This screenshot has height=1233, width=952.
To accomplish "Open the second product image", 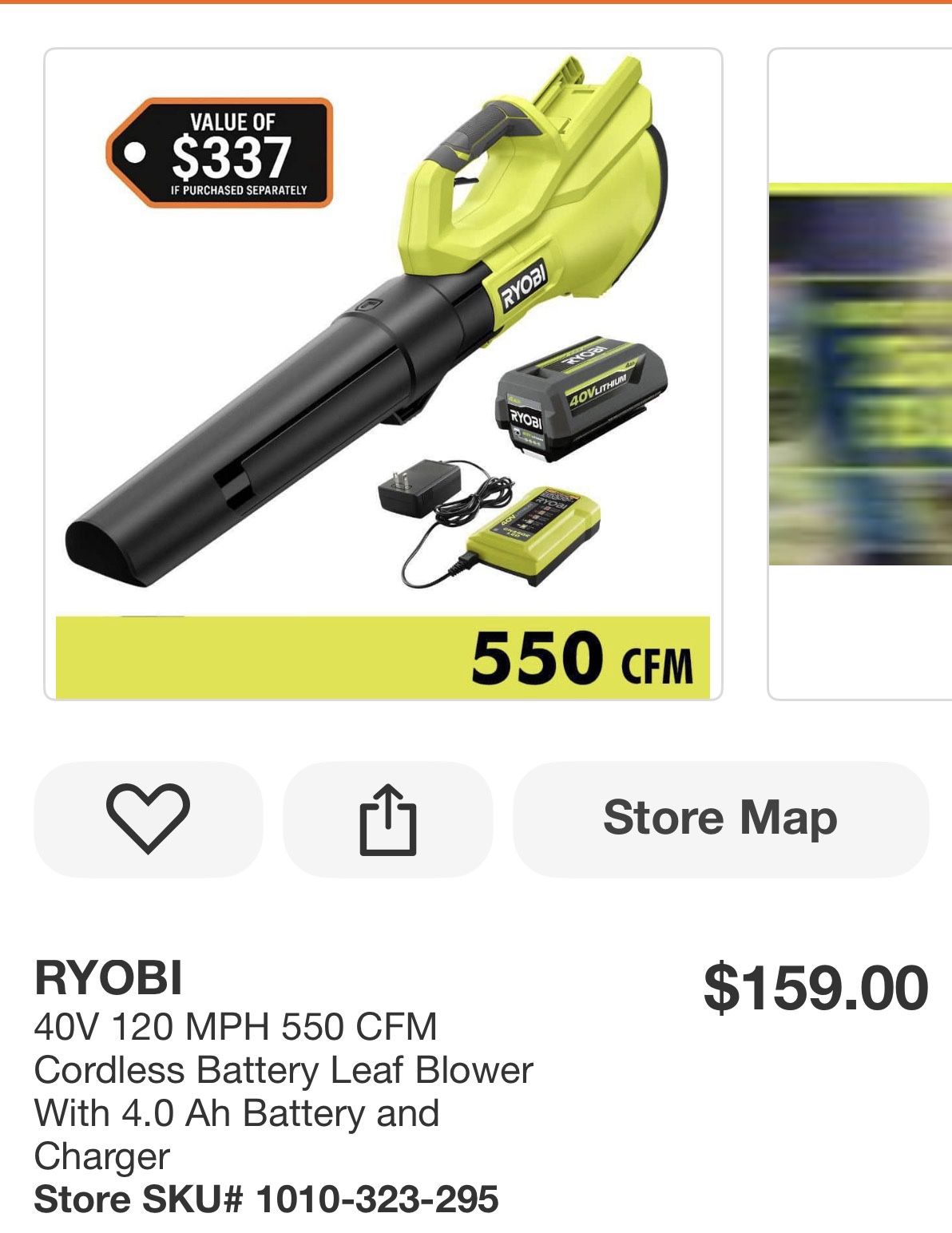I will [860, 374].
